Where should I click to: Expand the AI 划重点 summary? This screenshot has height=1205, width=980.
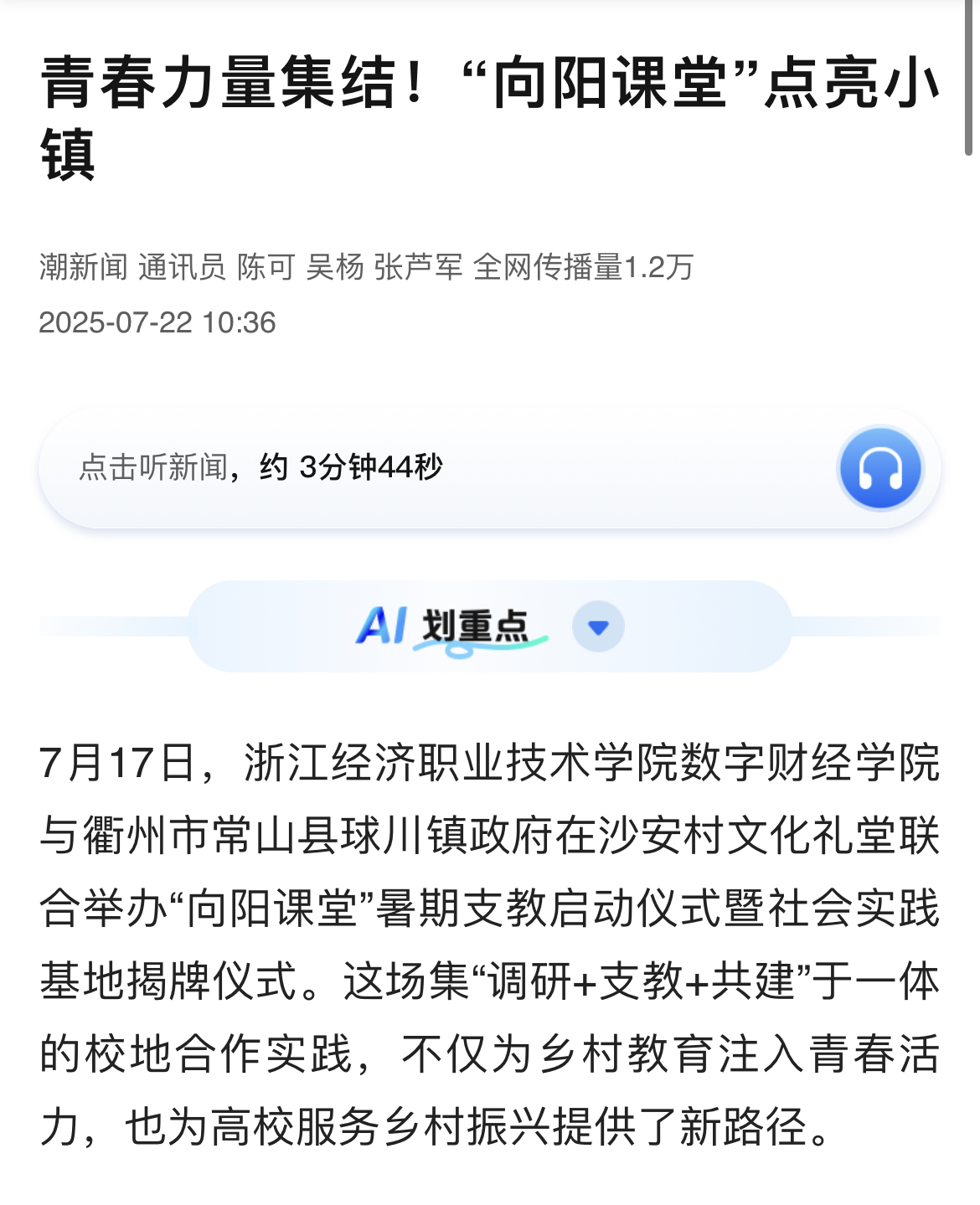tap(598, 627)
